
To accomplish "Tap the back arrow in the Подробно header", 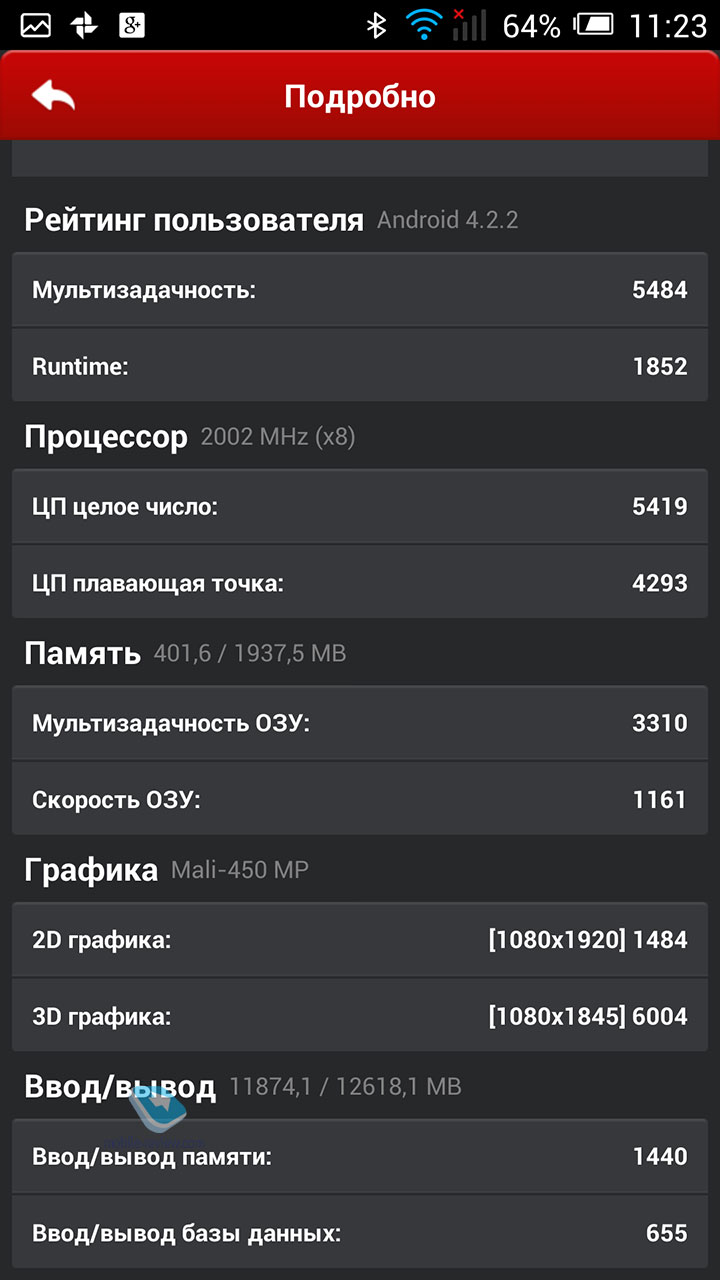I will (x=54, y=96).
